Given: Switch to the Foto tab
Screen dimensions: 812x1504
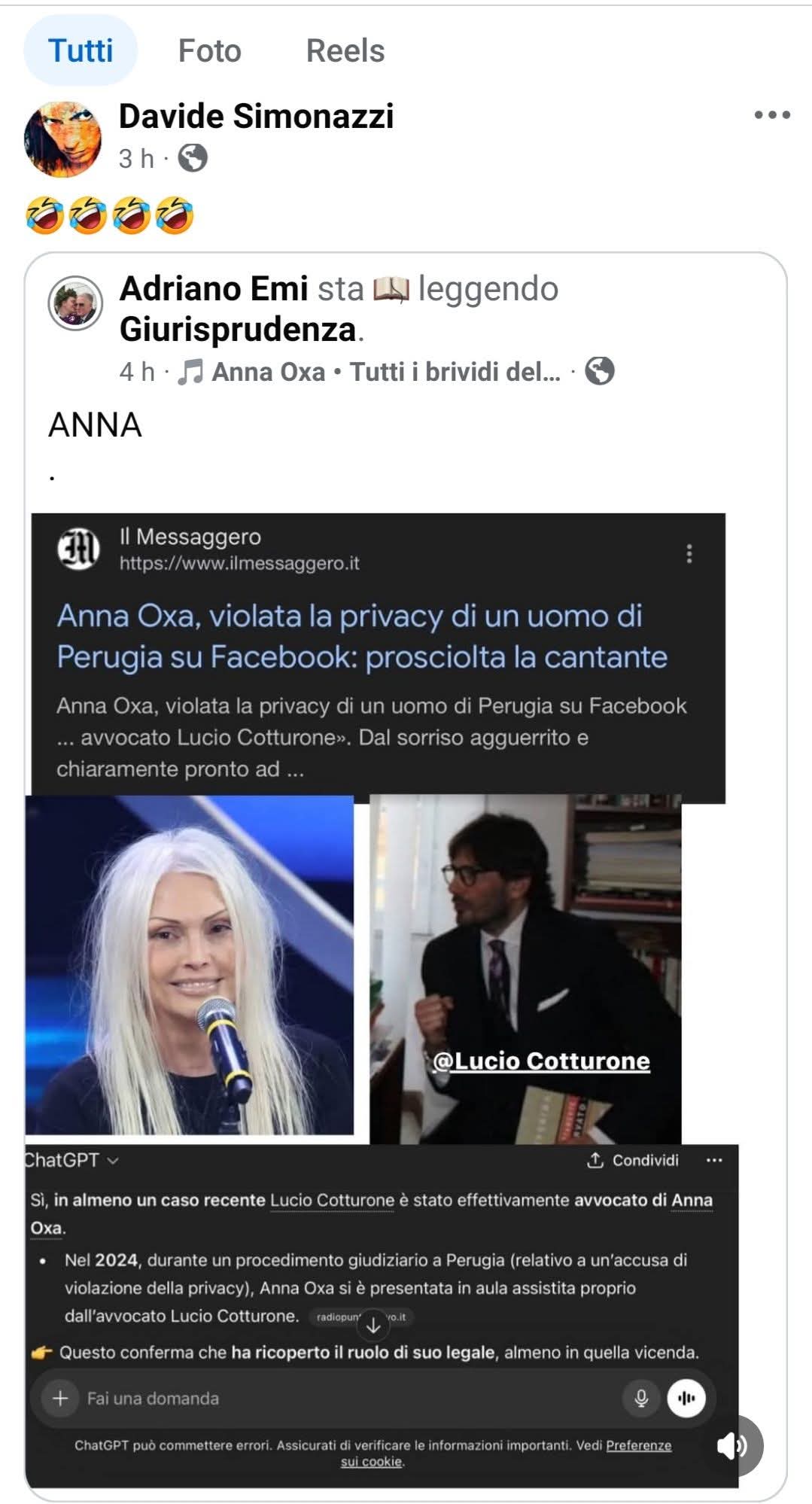Looking at the screenshot, I should coord(209,51).
